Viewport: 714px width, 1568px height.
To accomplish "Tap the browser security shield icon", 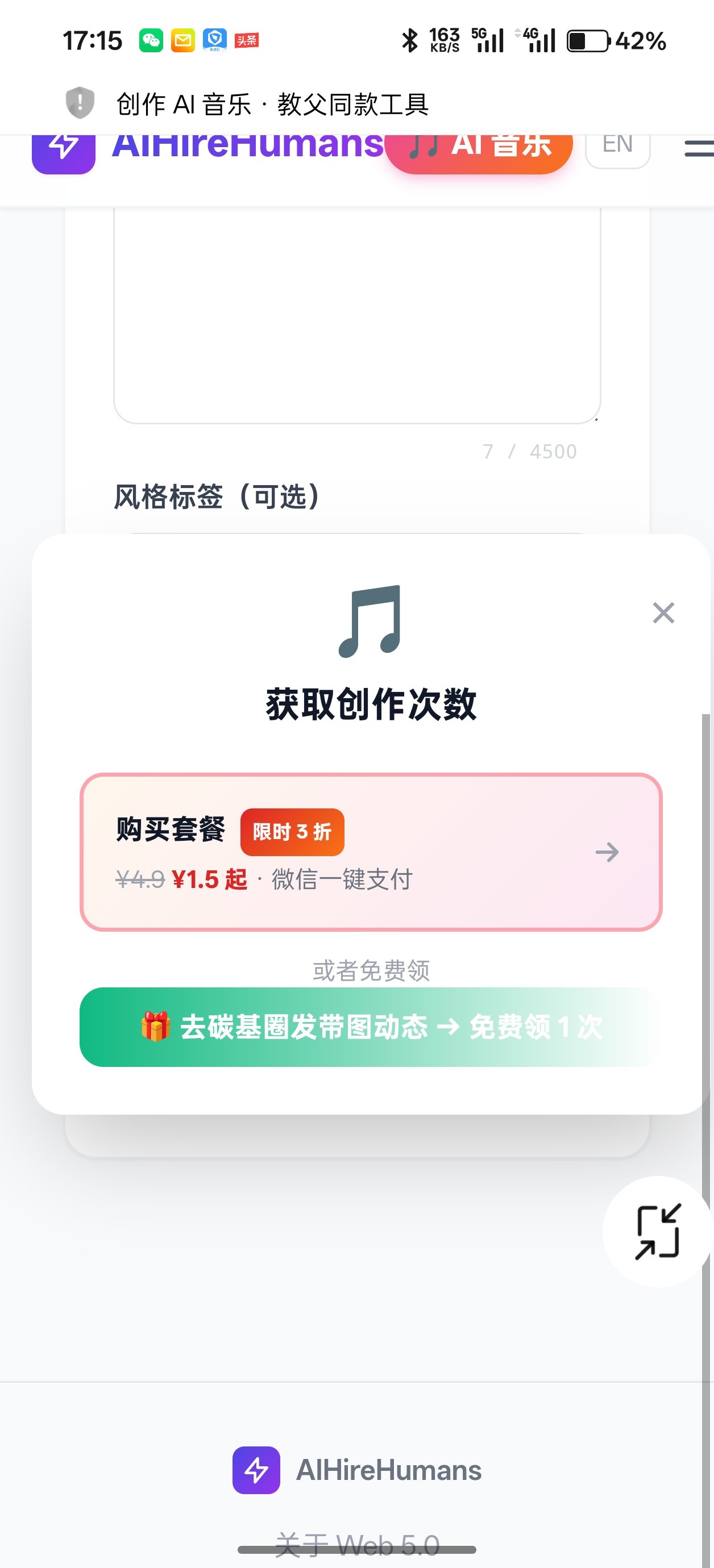I will point(80,103).
